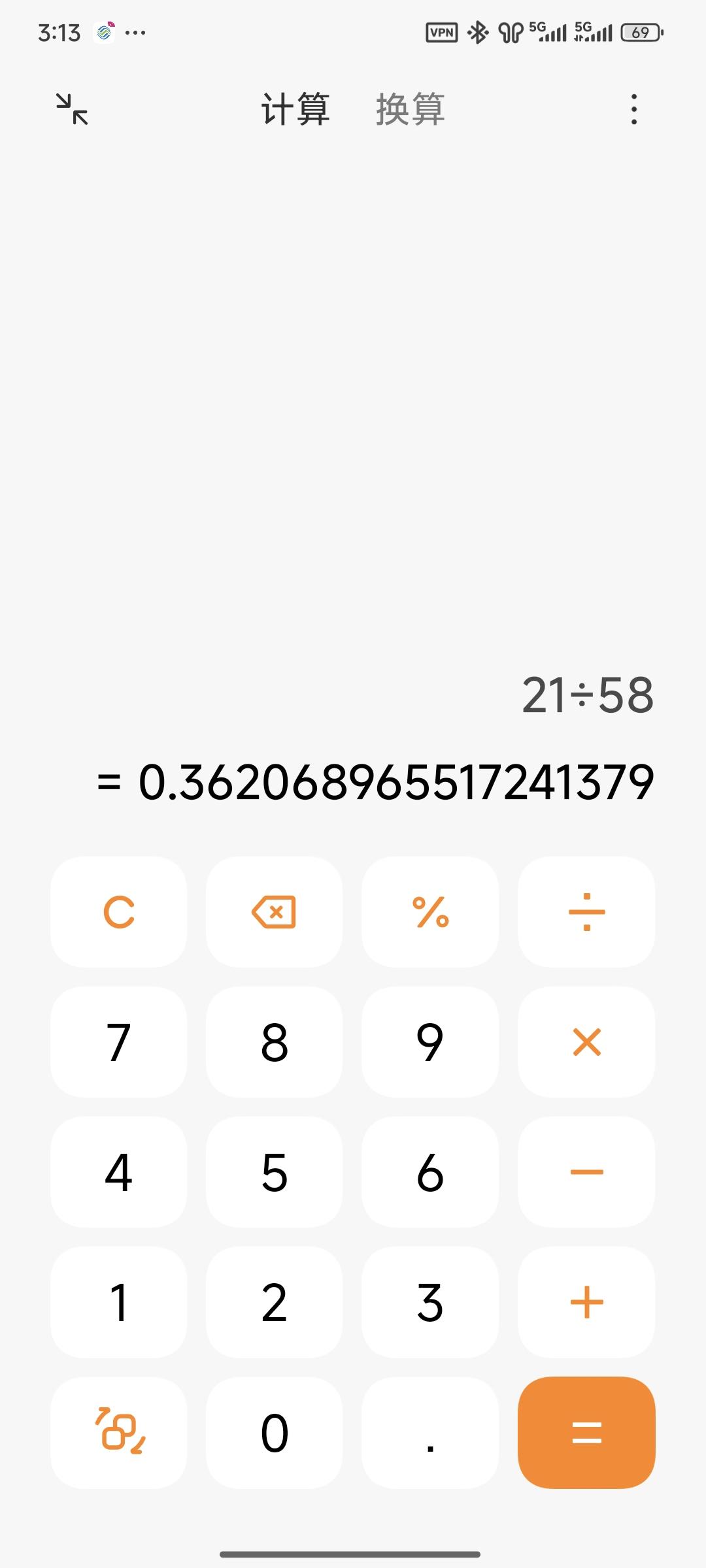Type the number 9
This screenshot has width=706, height=1568.
tap(430, 1041)
